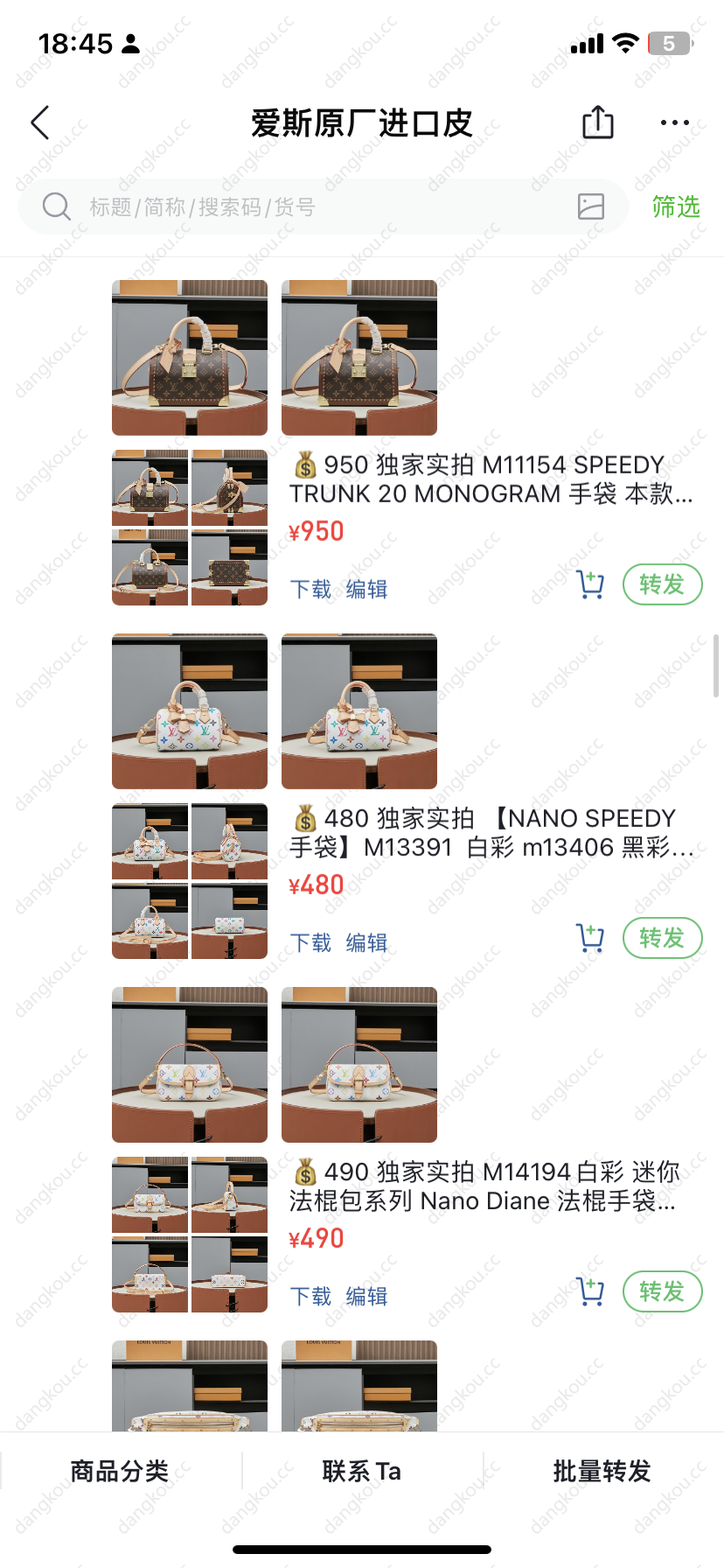Forward the ¥950 SPEEDY TRUNK 20 item
The width and height of the screenshot is (724, 1568).
tap(662, 584)
